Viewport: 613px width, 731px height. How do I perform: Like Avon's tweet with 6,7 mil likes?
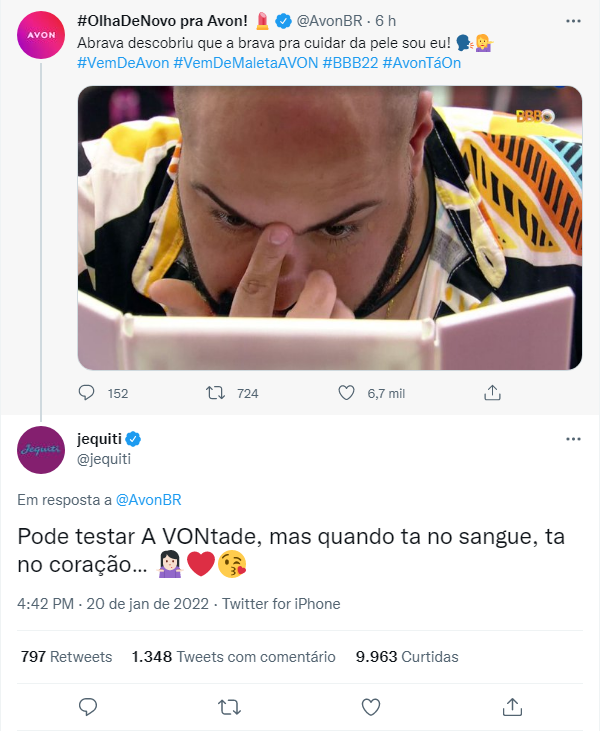click(347, 393)
